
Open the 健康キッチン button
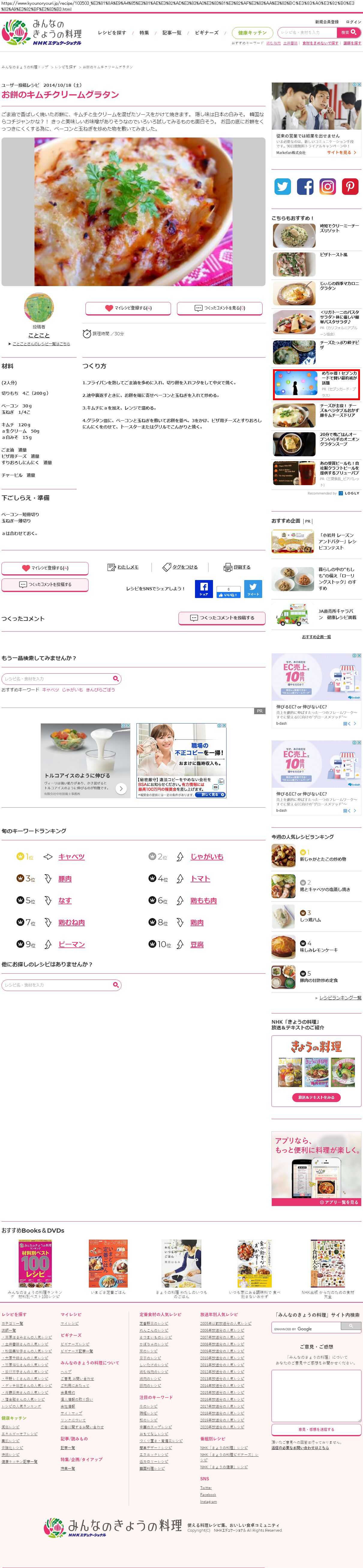[x=252, y=33]
